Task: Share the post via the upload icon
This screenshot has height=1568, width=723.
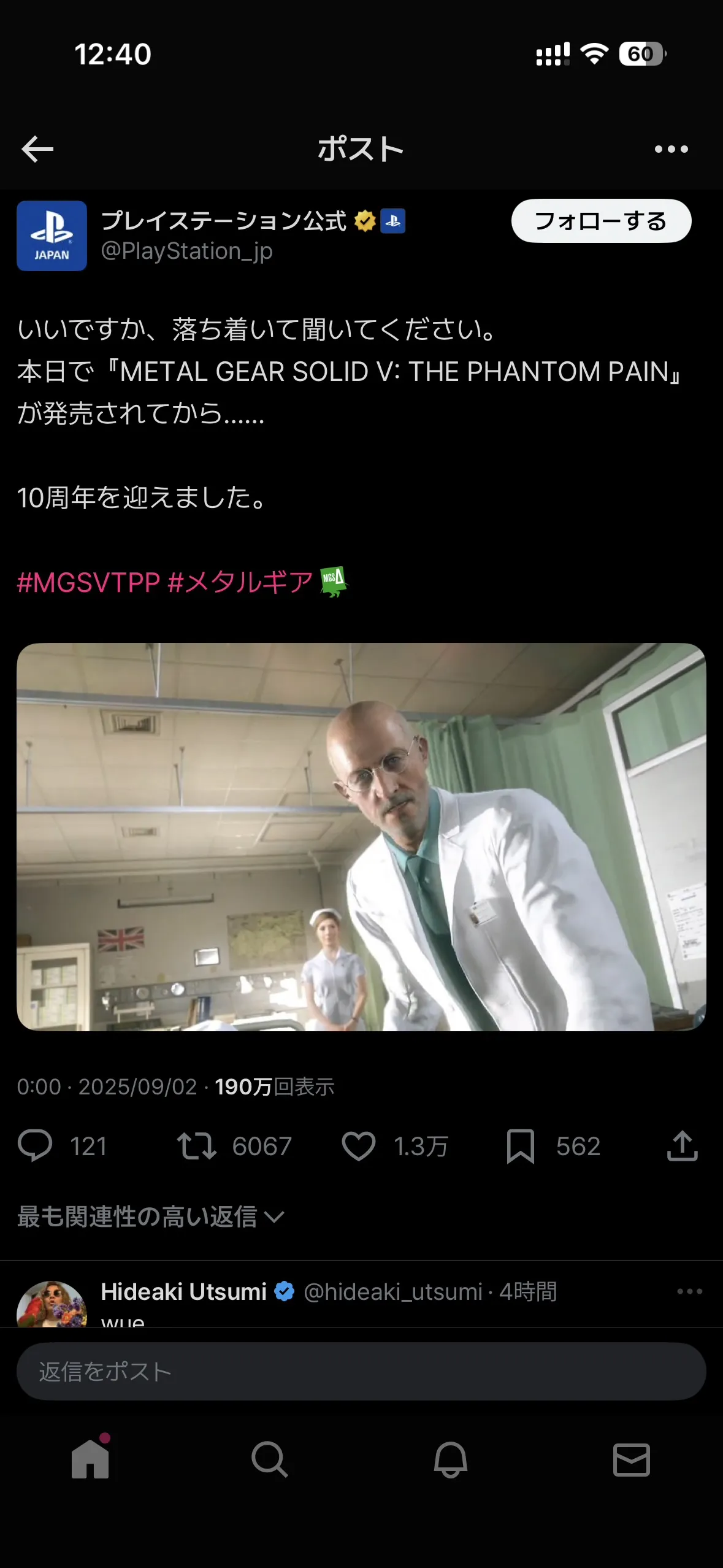Action: coord(683,1146)
